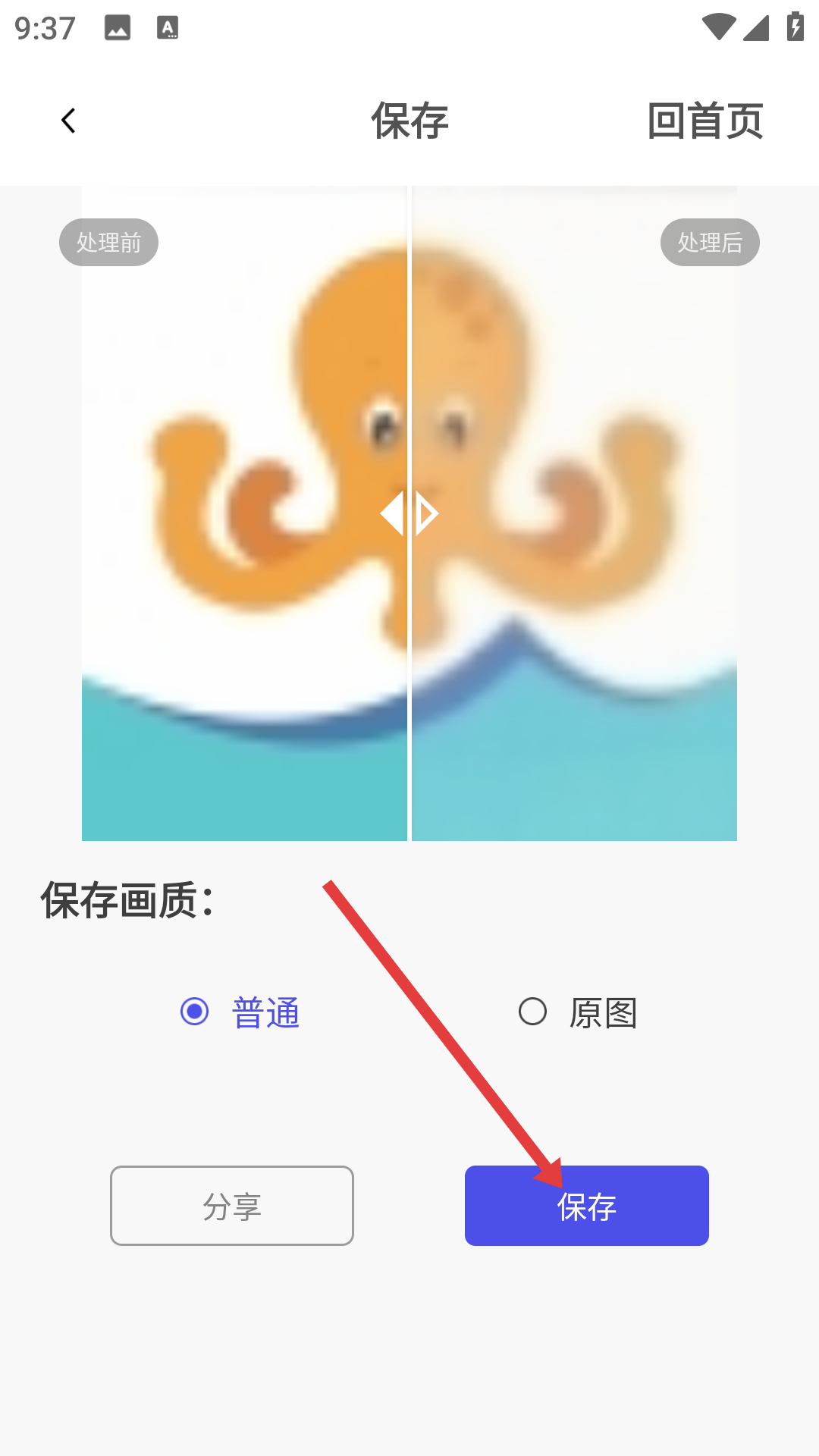Go back using the top-left arrow

68,121
